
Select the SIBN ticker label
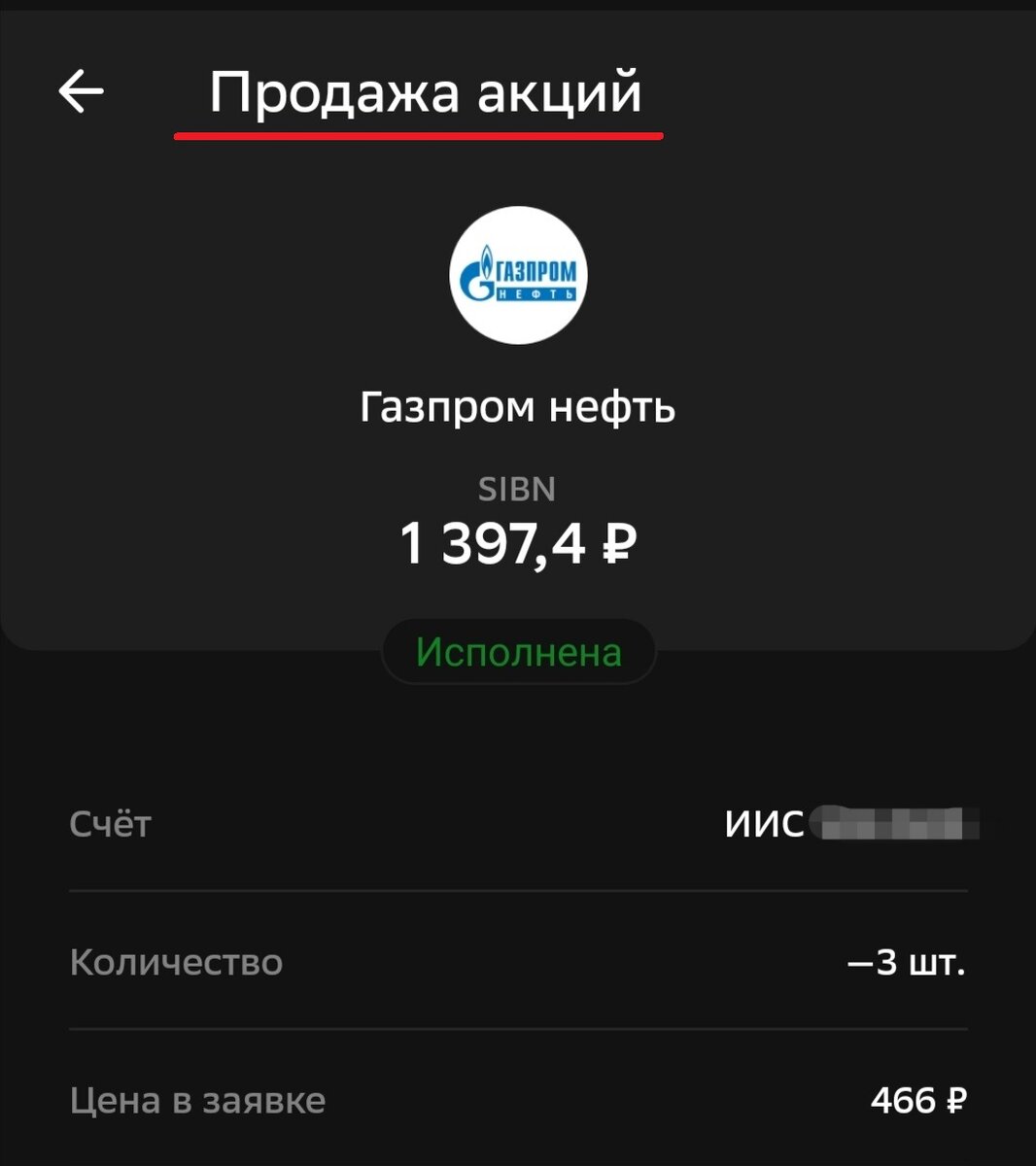[518, 489]
